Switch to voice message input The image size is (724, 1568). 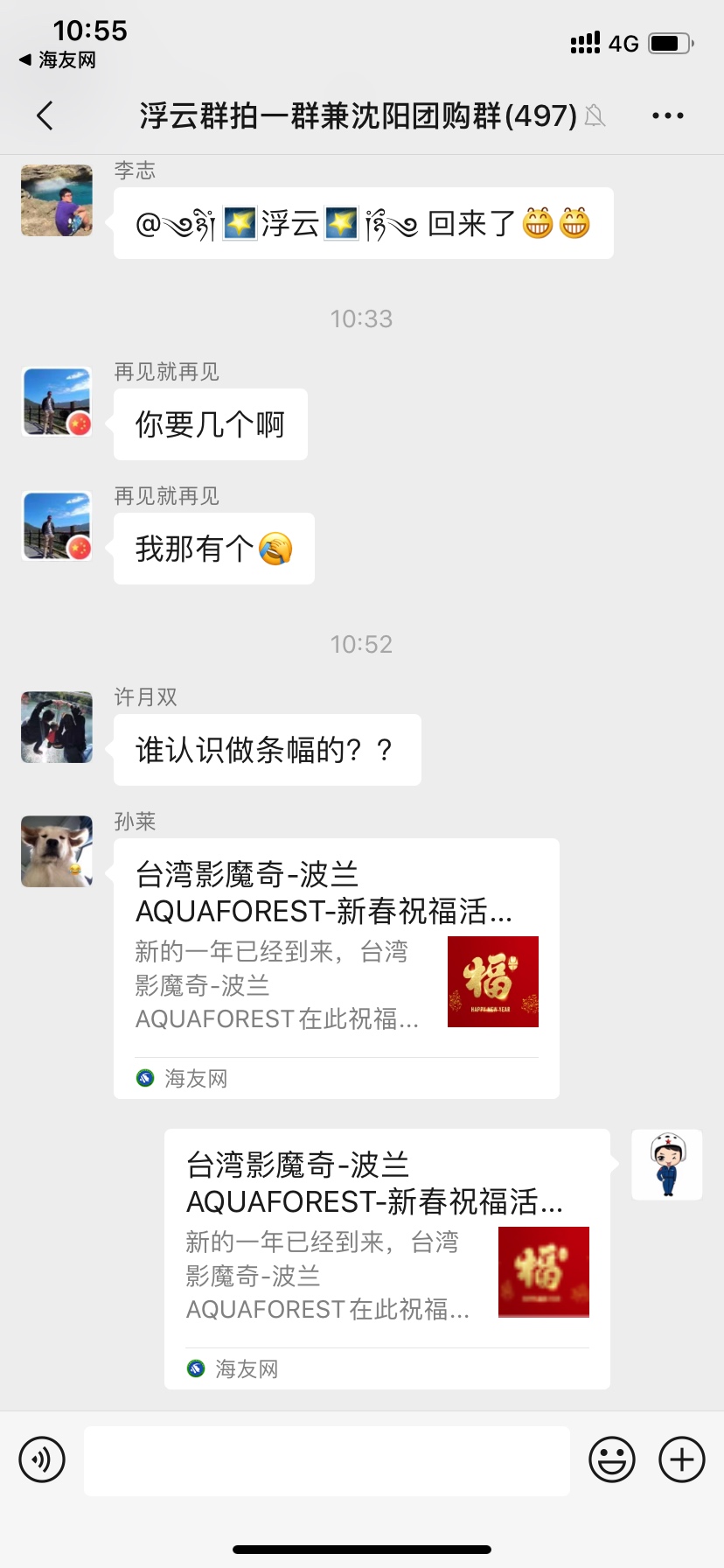tap(42, 1459)
